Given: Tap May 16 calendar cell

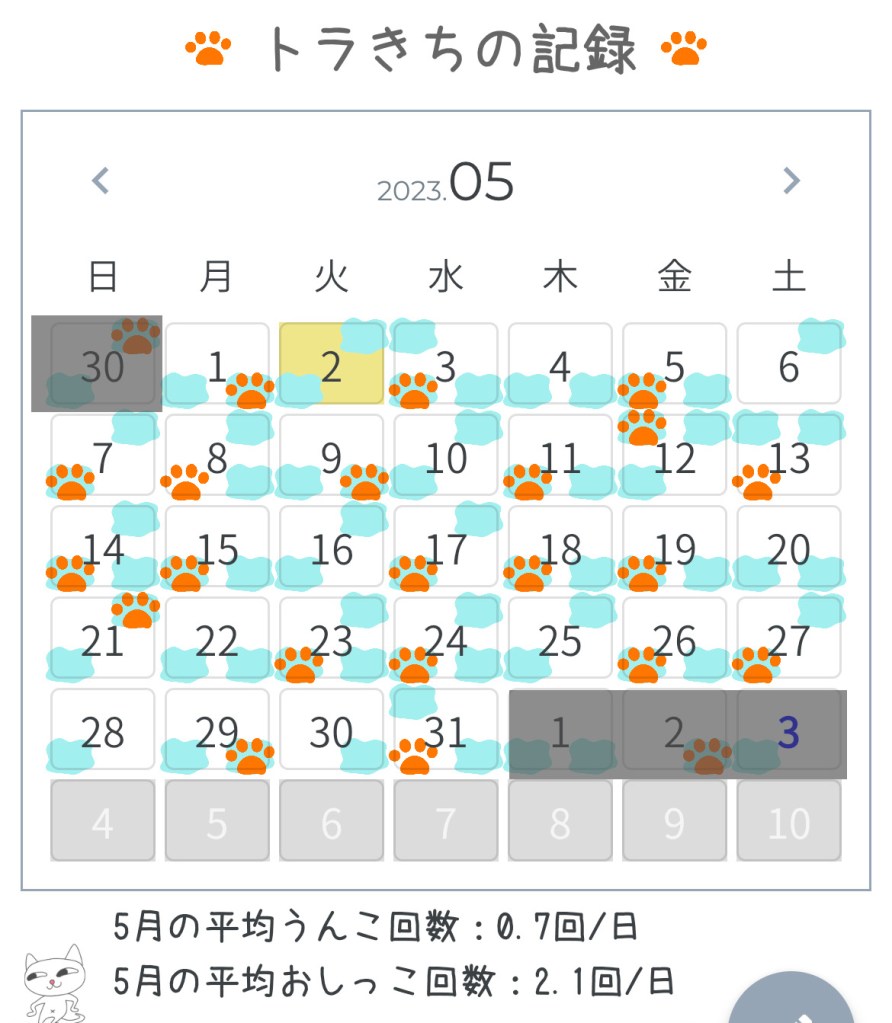Looking at the screenshot, I should [x=331, y=550].
